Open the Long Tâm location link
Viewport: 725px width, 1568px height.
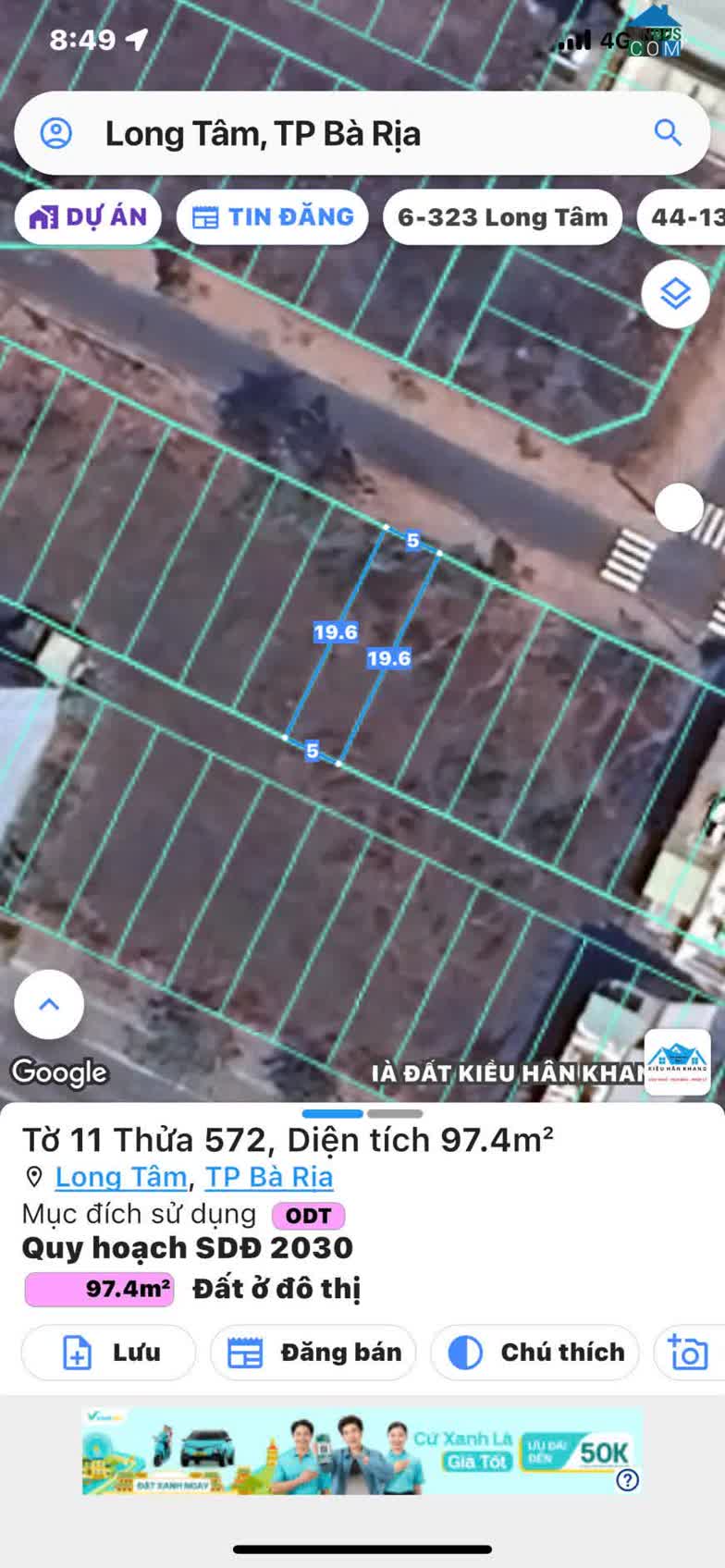pos(121,1177)
